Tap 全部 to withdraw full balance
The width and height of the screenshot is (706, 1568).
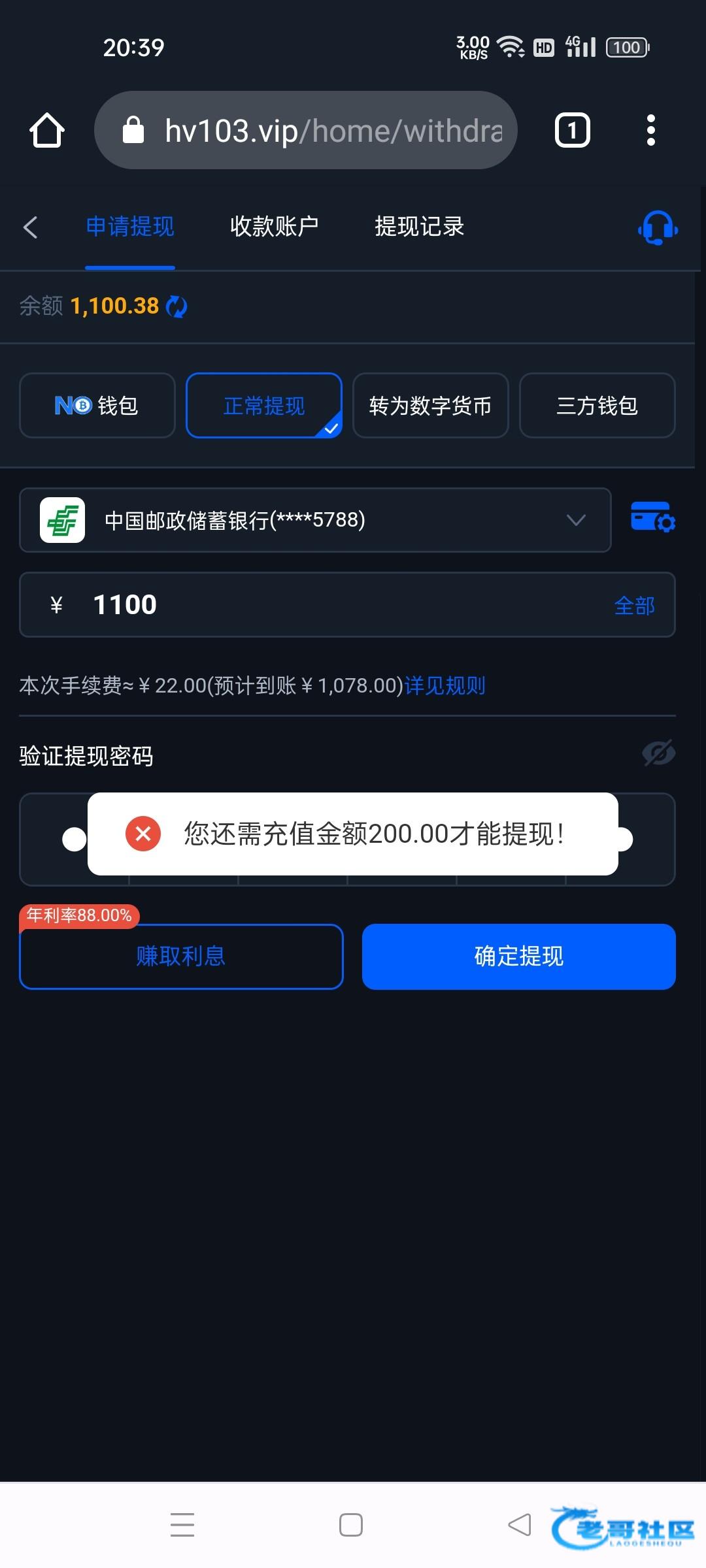pos(635,606)
